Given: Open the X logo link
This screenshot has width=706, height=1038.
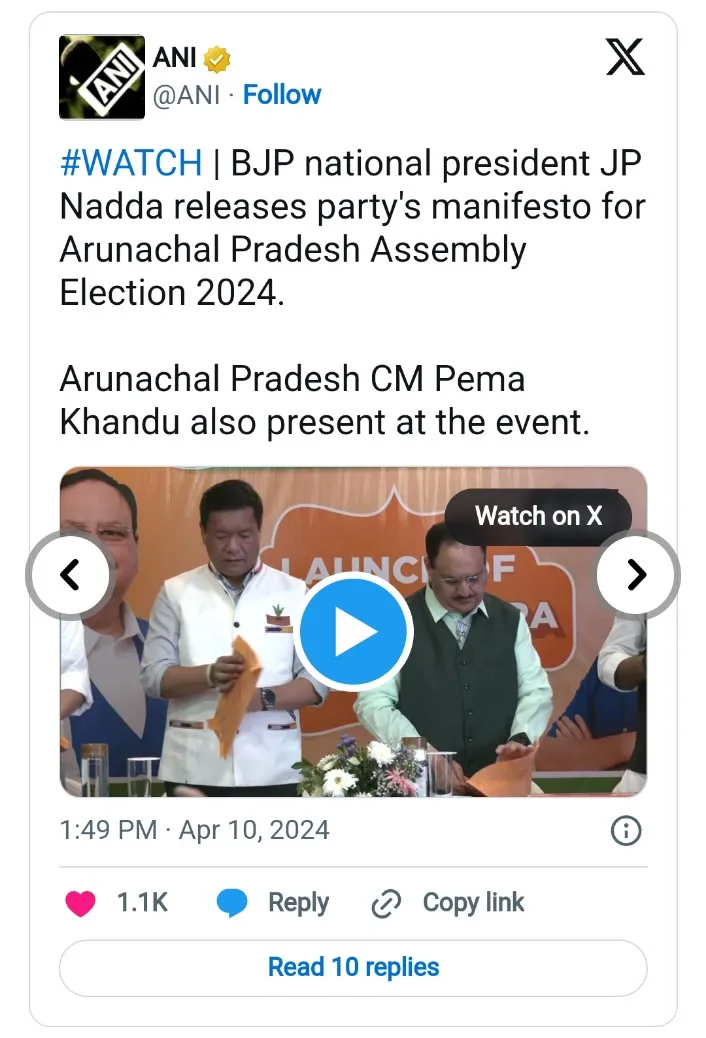Looking at the screenshot, I should click(x=625, y=57).
